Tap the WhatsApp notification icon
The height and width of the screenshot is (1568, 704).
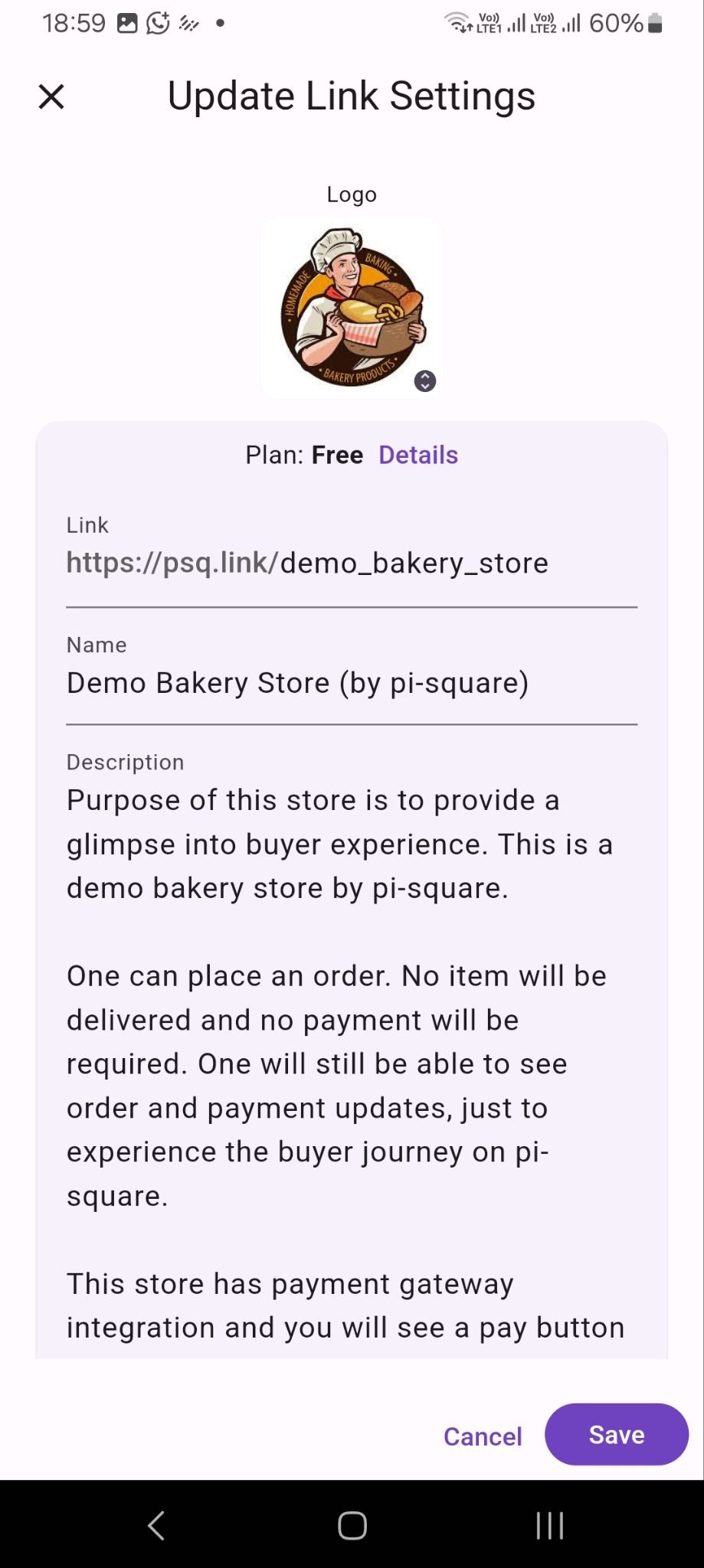(158, 21)
